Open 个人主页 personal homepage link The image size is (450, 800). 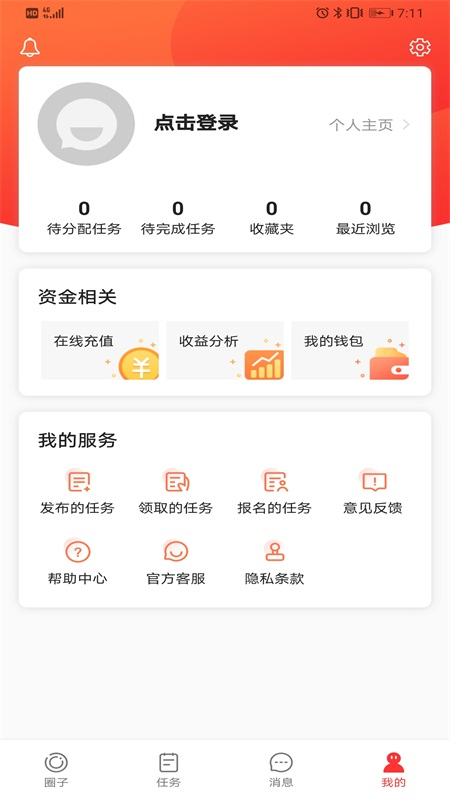(x=369, y=124)
